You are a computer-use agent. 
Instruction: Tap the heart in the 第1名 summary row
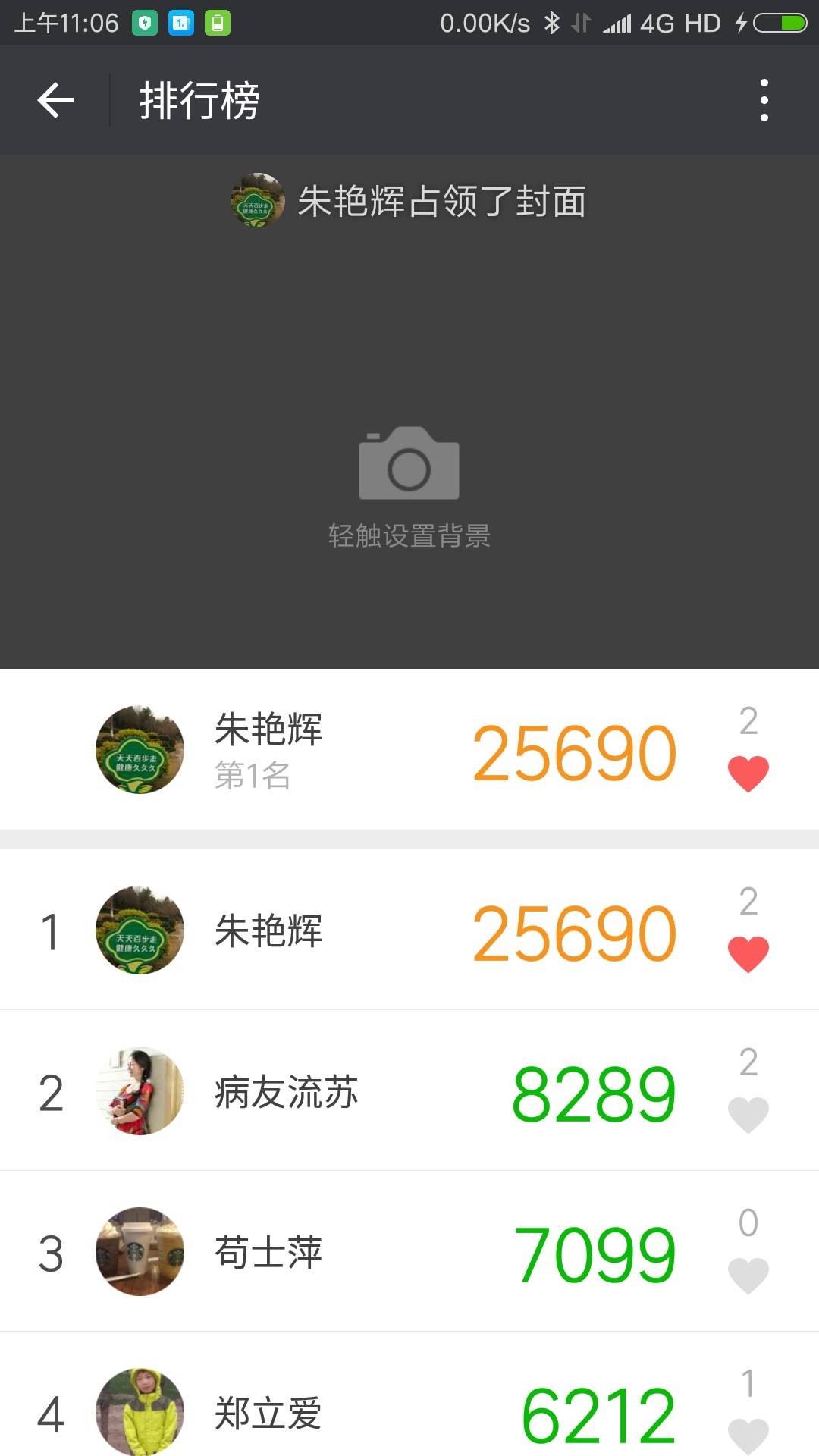coord(748,773)
